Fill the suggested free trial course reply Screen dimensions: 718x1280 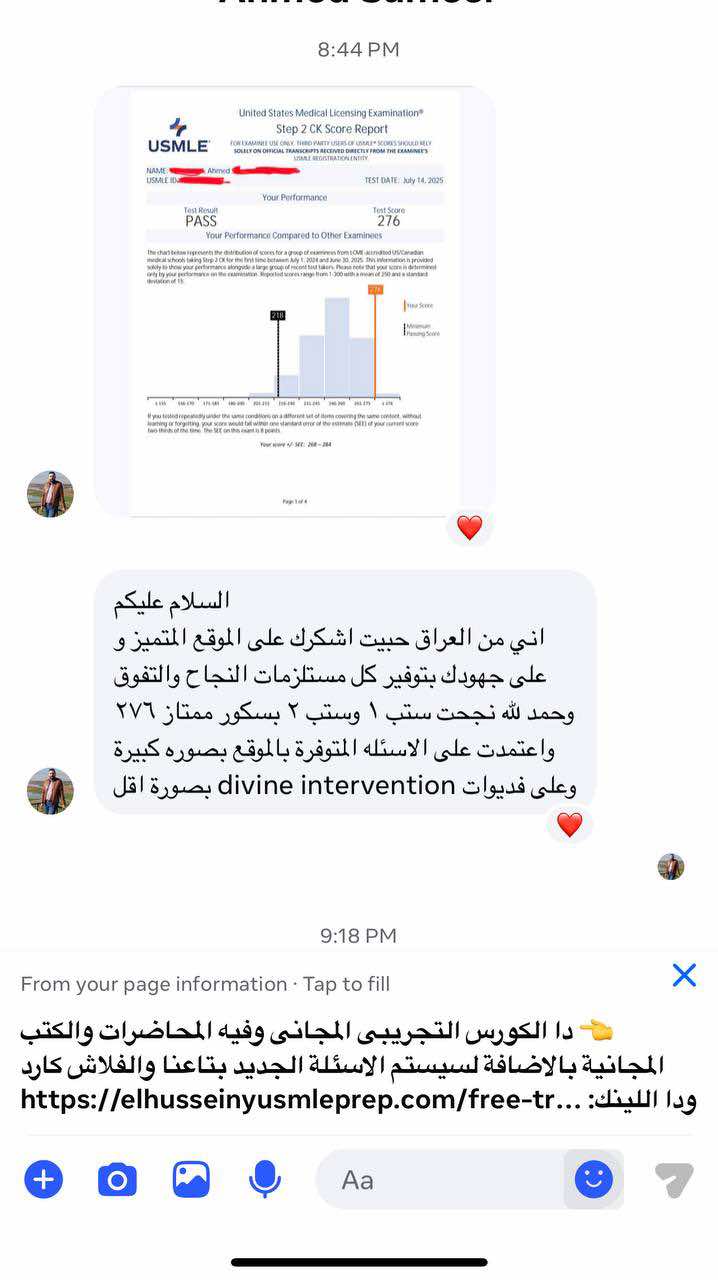[x=358, y=1066]
